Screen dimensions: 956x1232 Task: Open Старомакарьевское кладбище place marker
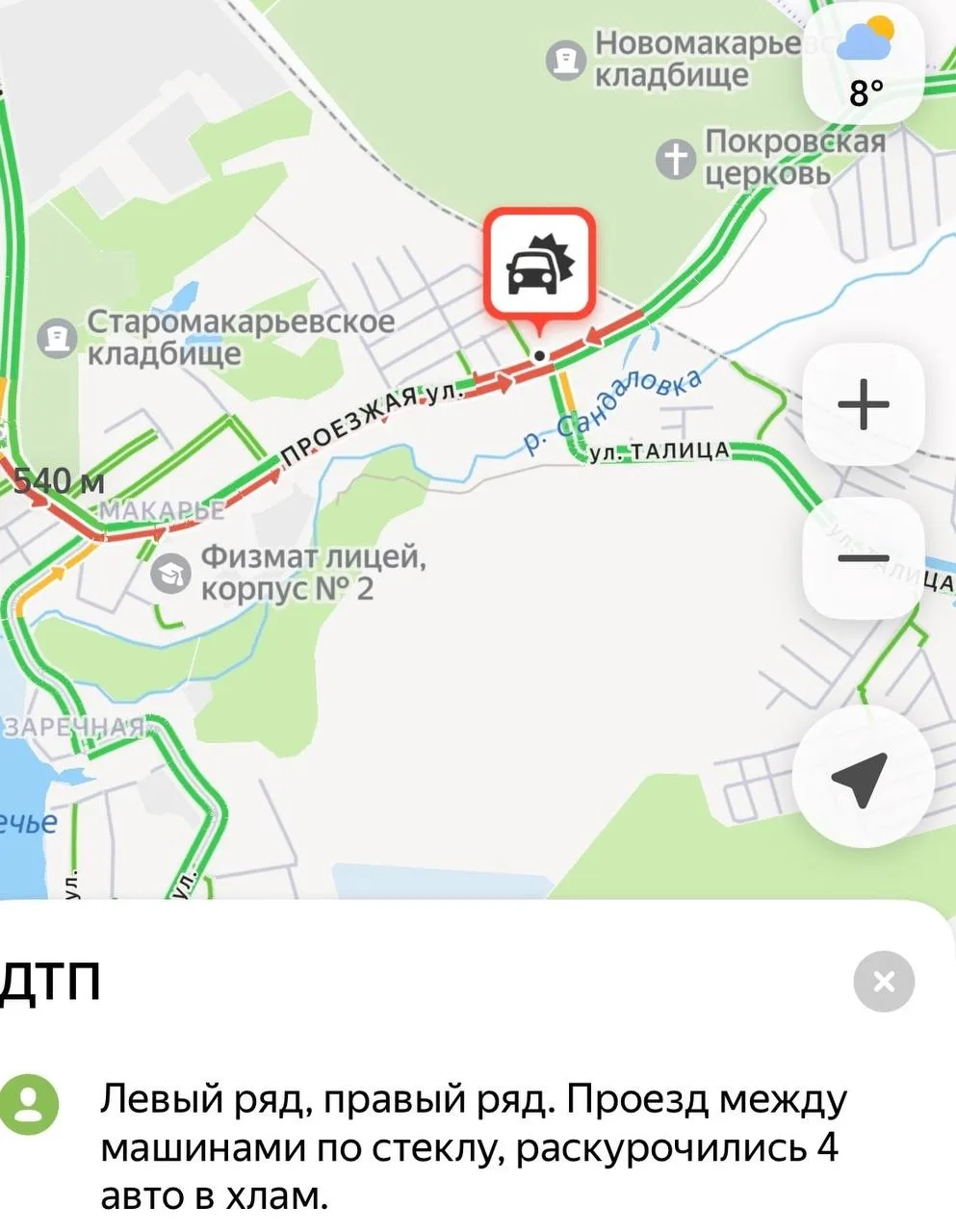pos(57,339)
